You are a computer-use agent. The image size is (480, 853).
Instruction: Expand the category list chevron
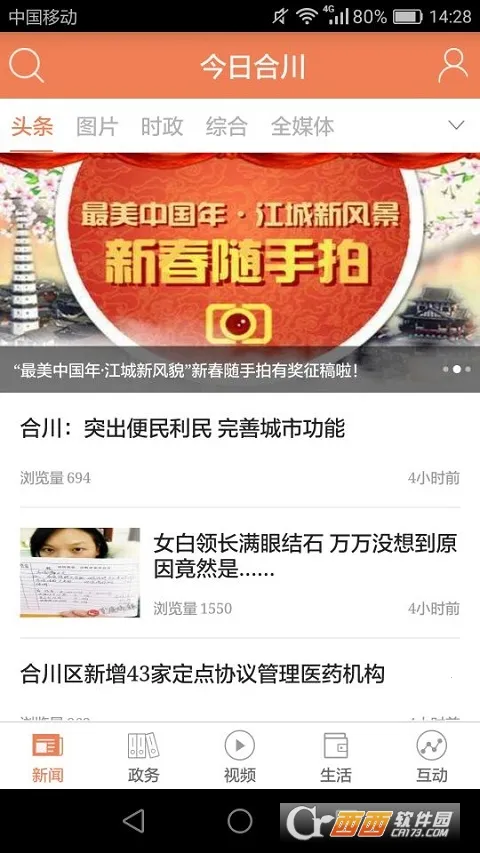point(456,126)
